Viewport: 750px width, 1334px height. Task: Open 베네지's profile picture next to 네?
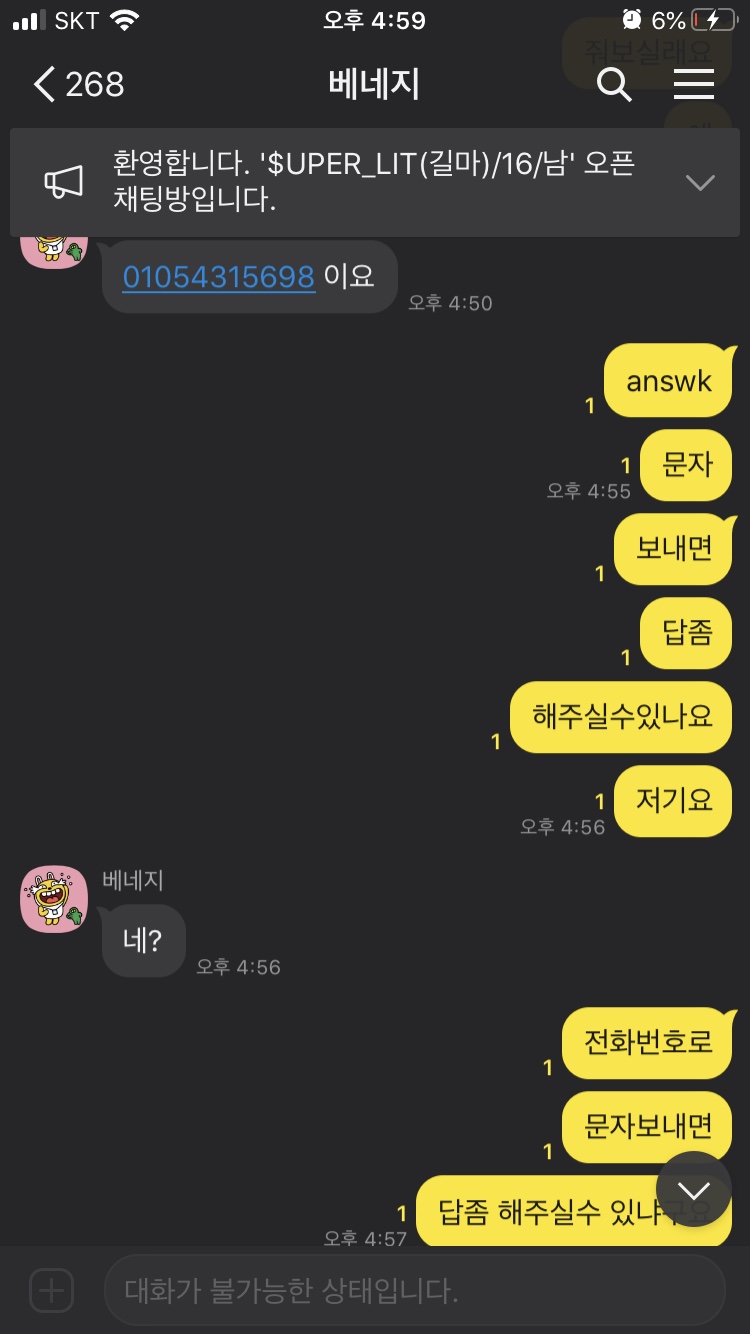[x=54, y=899]
